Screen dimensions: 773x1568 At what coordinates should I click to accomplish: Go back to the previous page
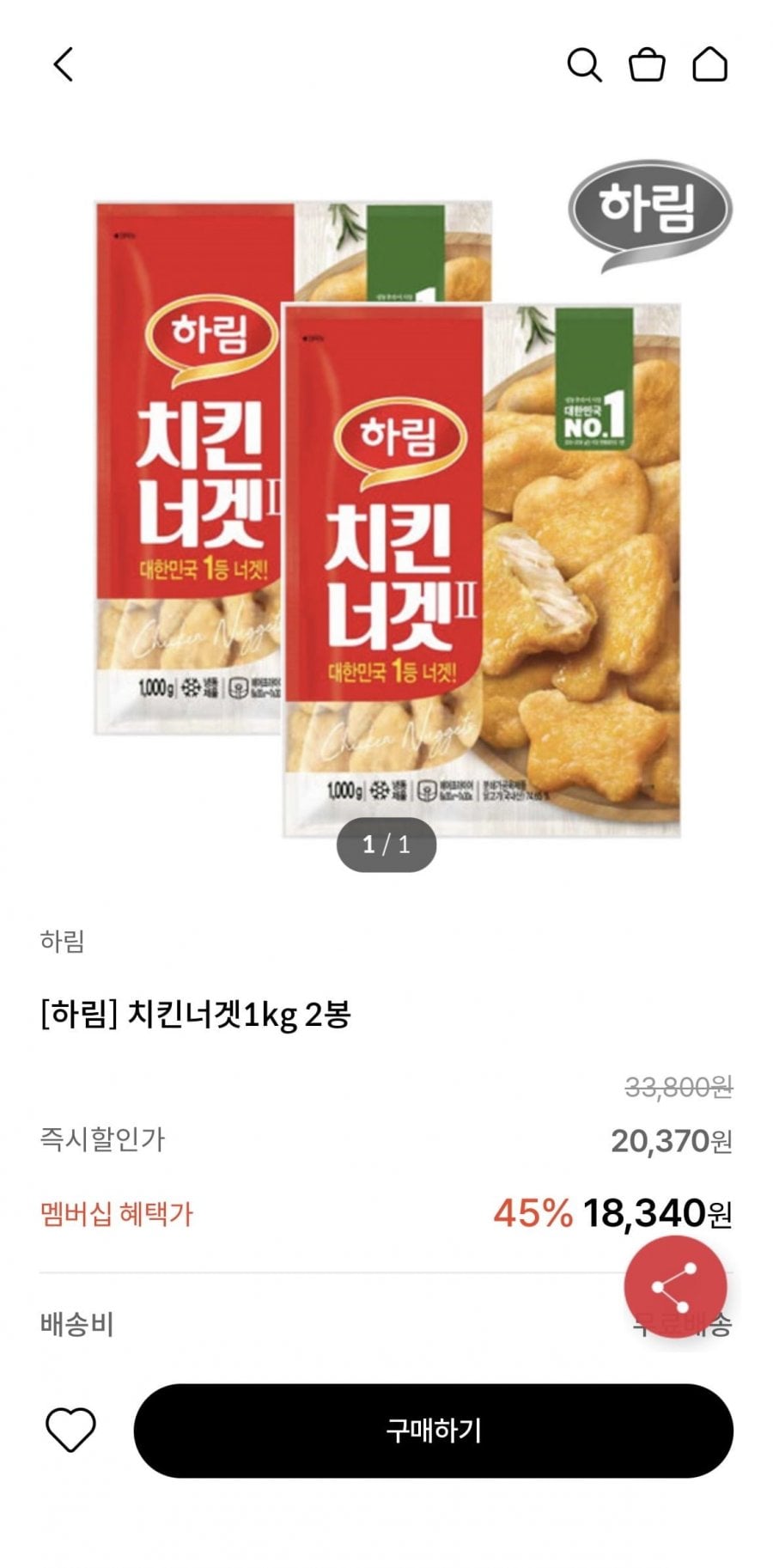pyautogui.click(x=64, y=64)
